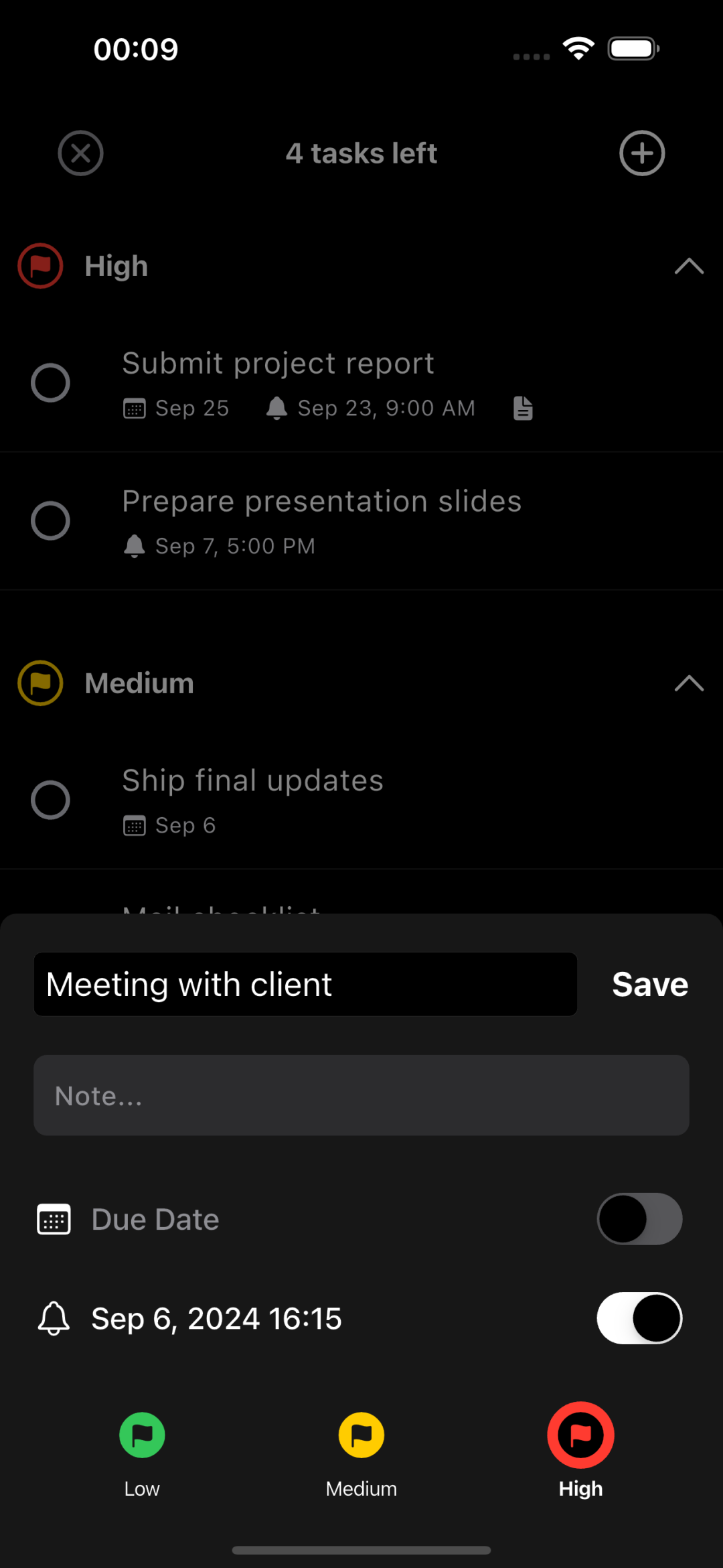Screen dimensions: 723x1568
Task: Select Low priority flag
Action: point(142,1435)
